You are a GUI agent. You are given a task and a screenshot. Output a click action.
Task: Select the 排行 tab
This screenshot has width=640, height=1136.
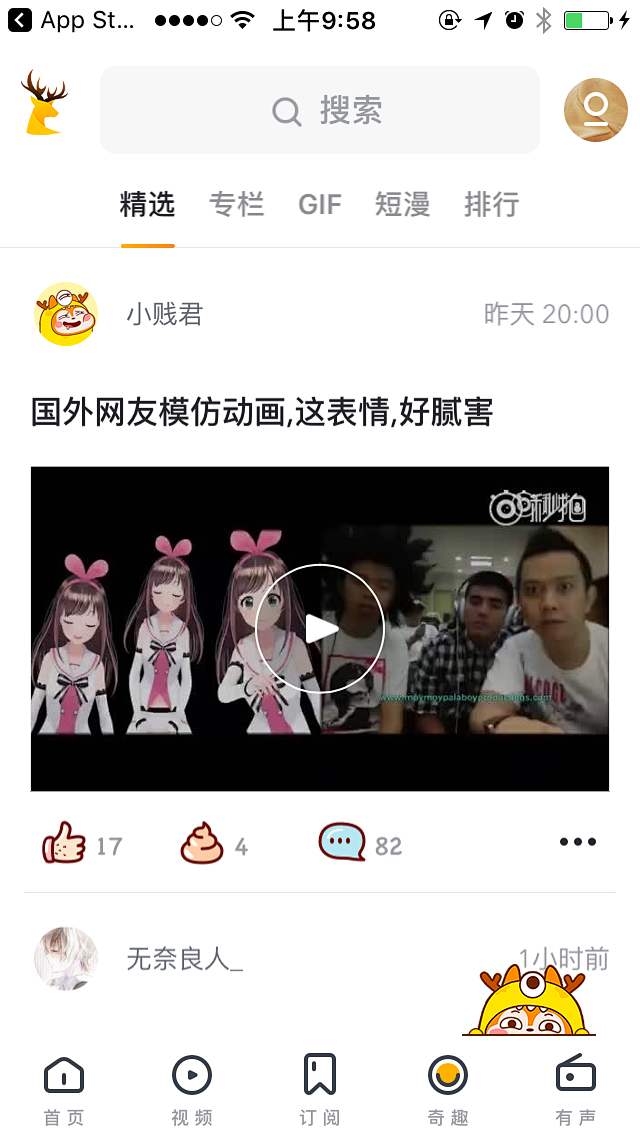coord(491,205)
